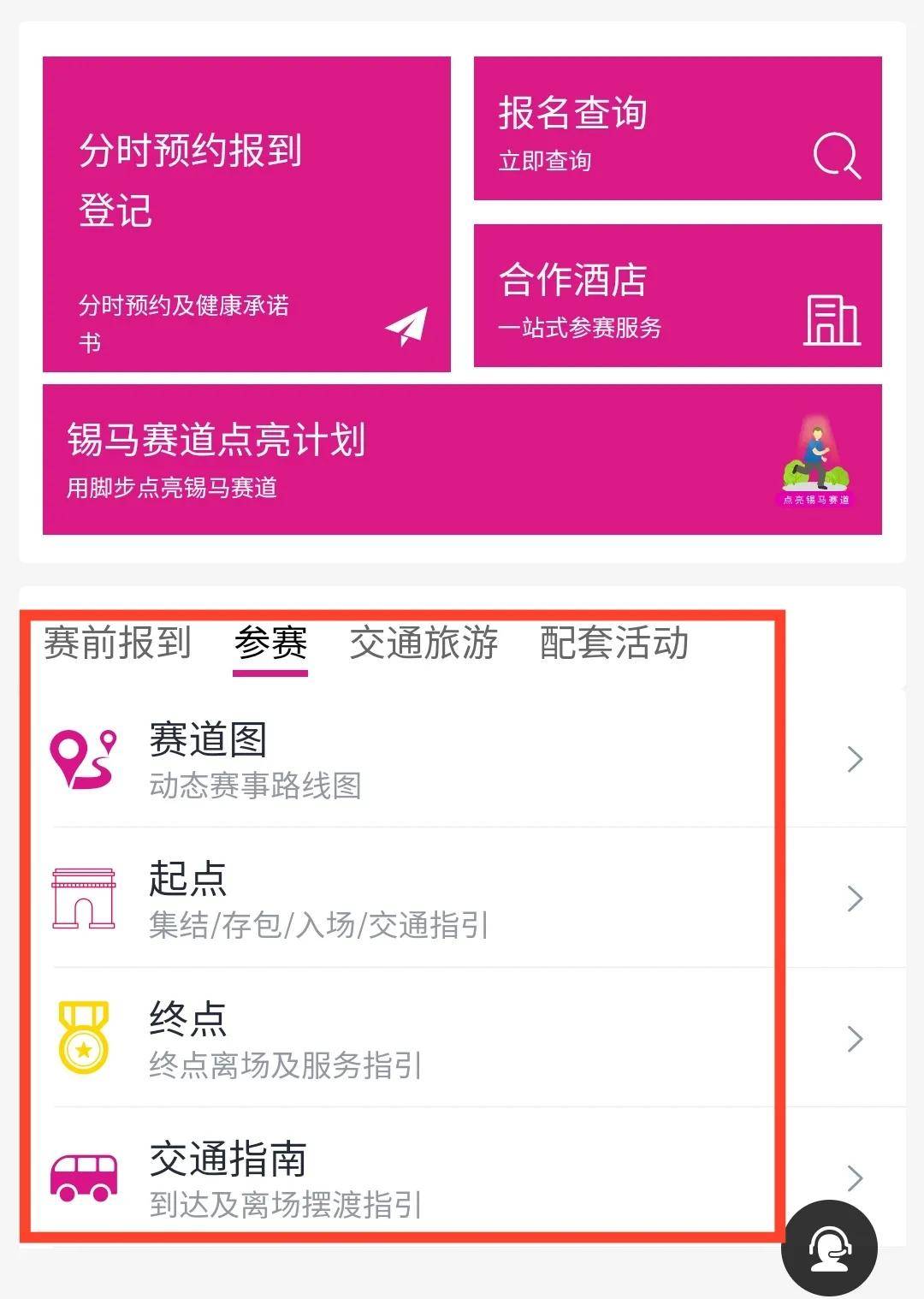Switch to the 交通旅游 tab
The image size is (924, 1299).
423,643
